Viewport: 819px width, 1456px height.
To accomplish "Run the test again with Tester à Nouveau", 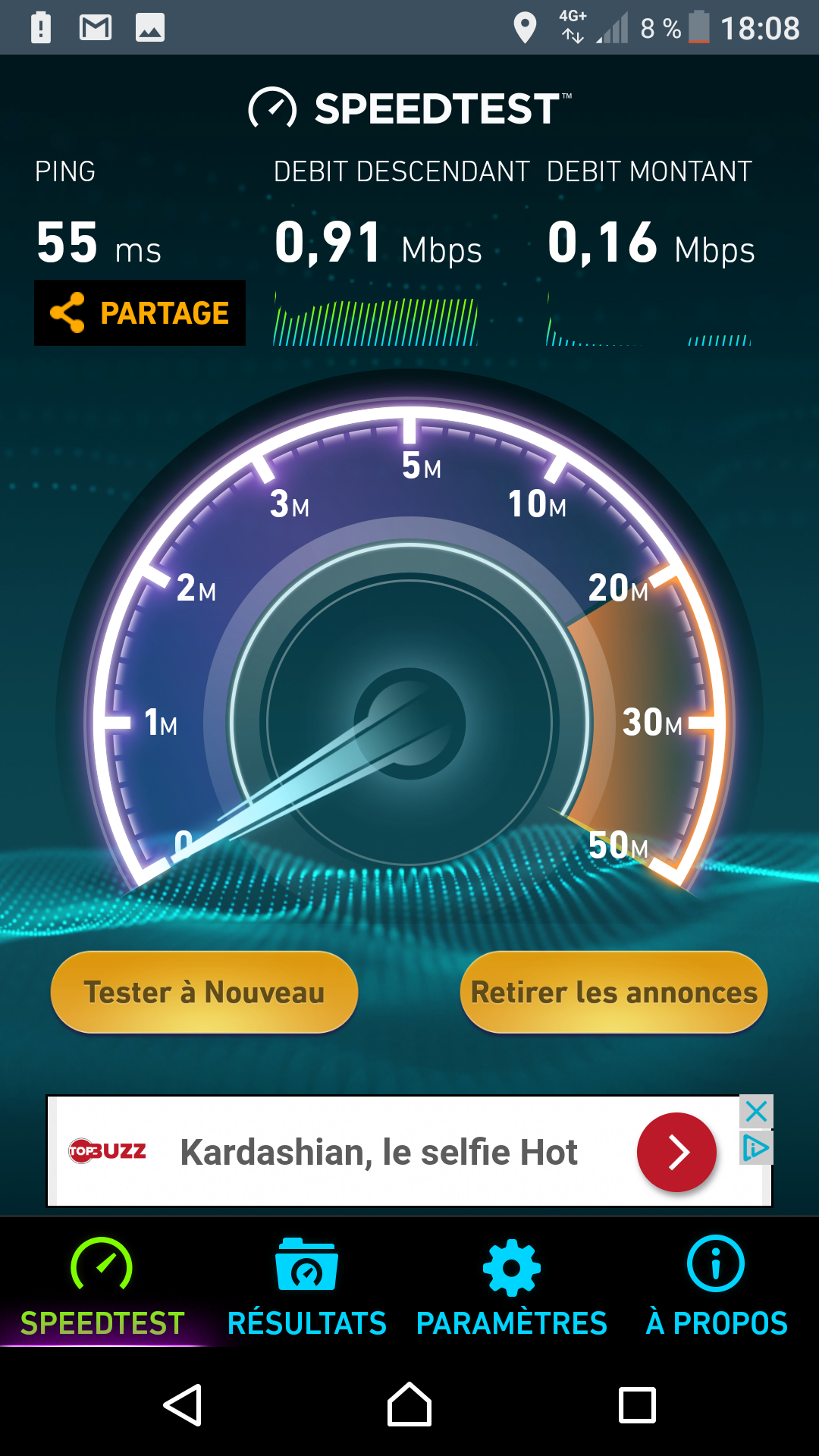I will point(204,992).
